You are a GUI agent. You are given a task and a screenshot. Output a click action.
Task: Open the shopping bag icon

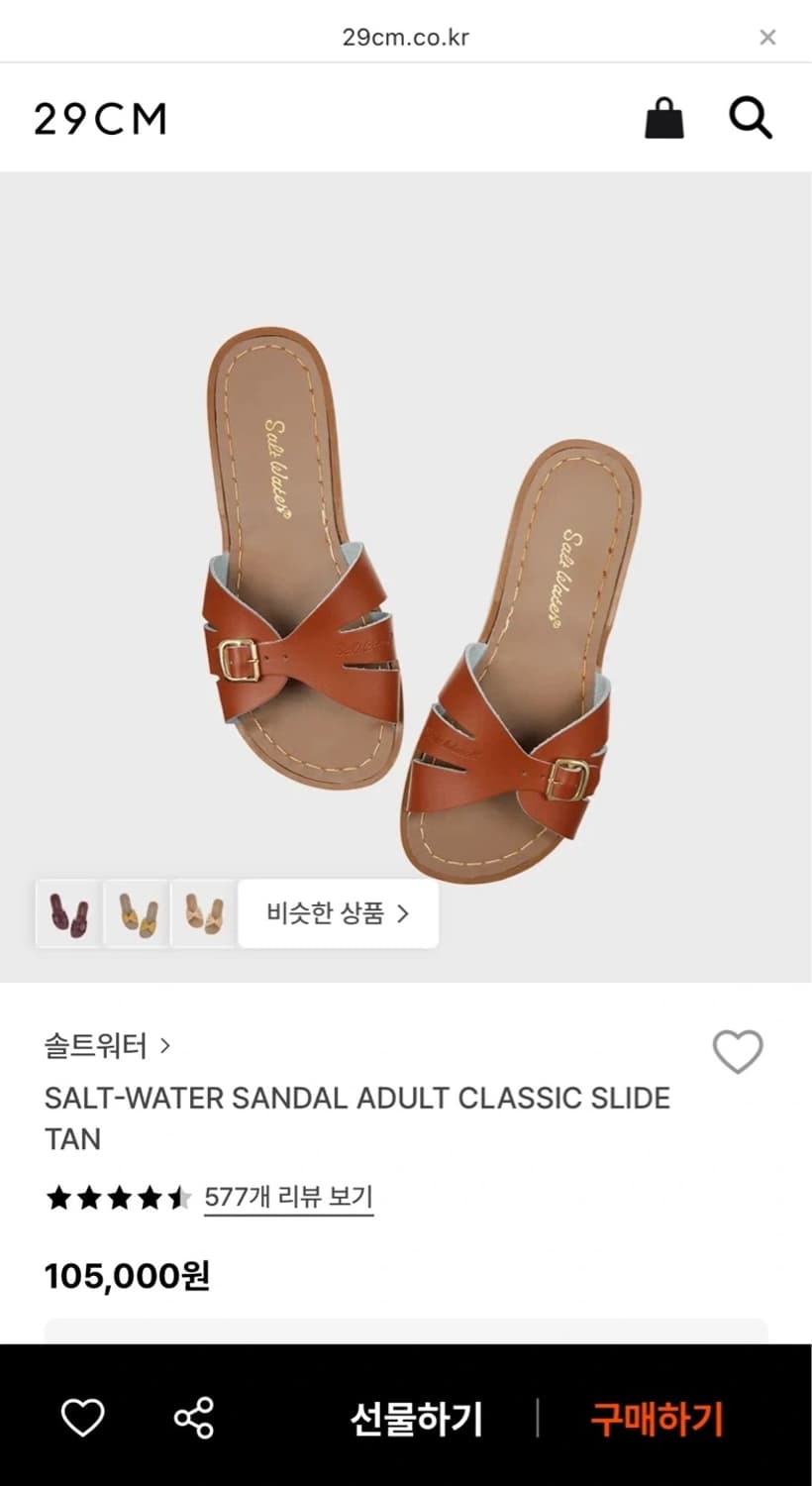coord(665,117)
